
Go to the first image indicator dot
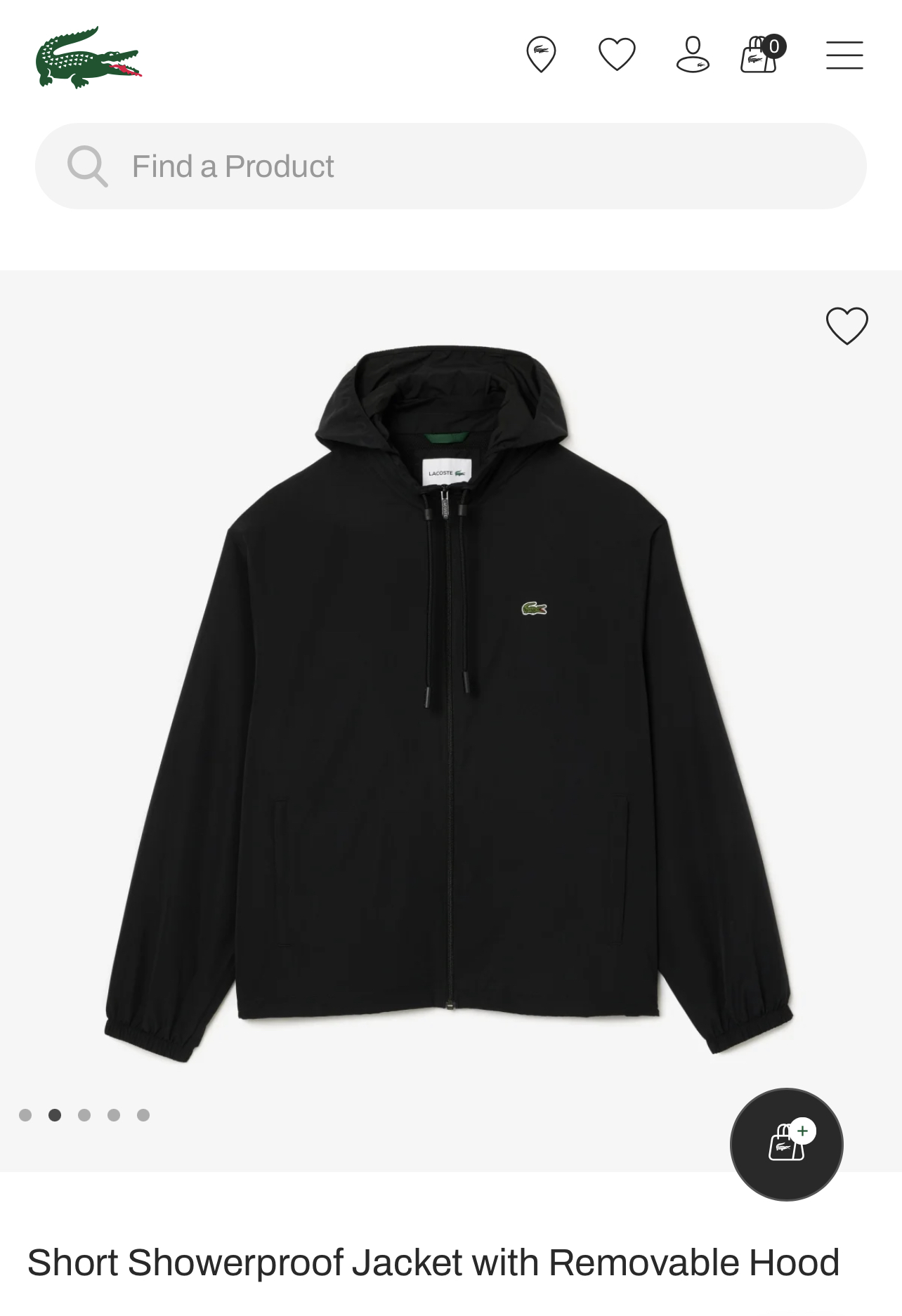click(x=25, y=1115)
